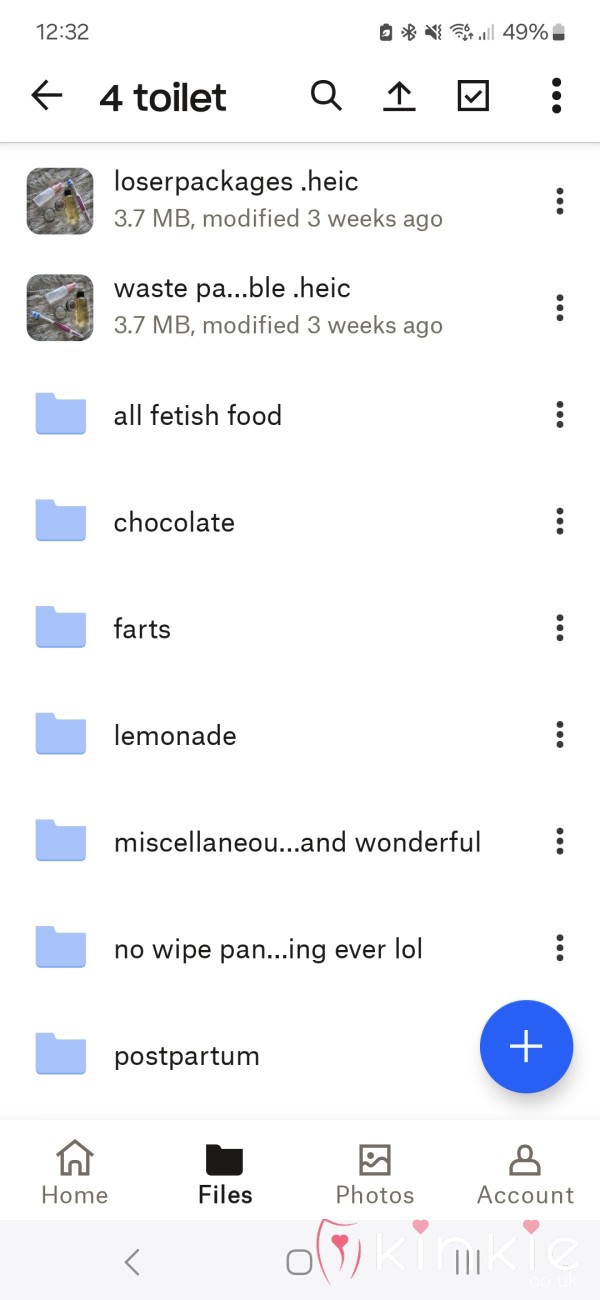The image size is (600, 1300).
Task: Tap the upload icon in toolbar
Action: click(x=399, y=96)
